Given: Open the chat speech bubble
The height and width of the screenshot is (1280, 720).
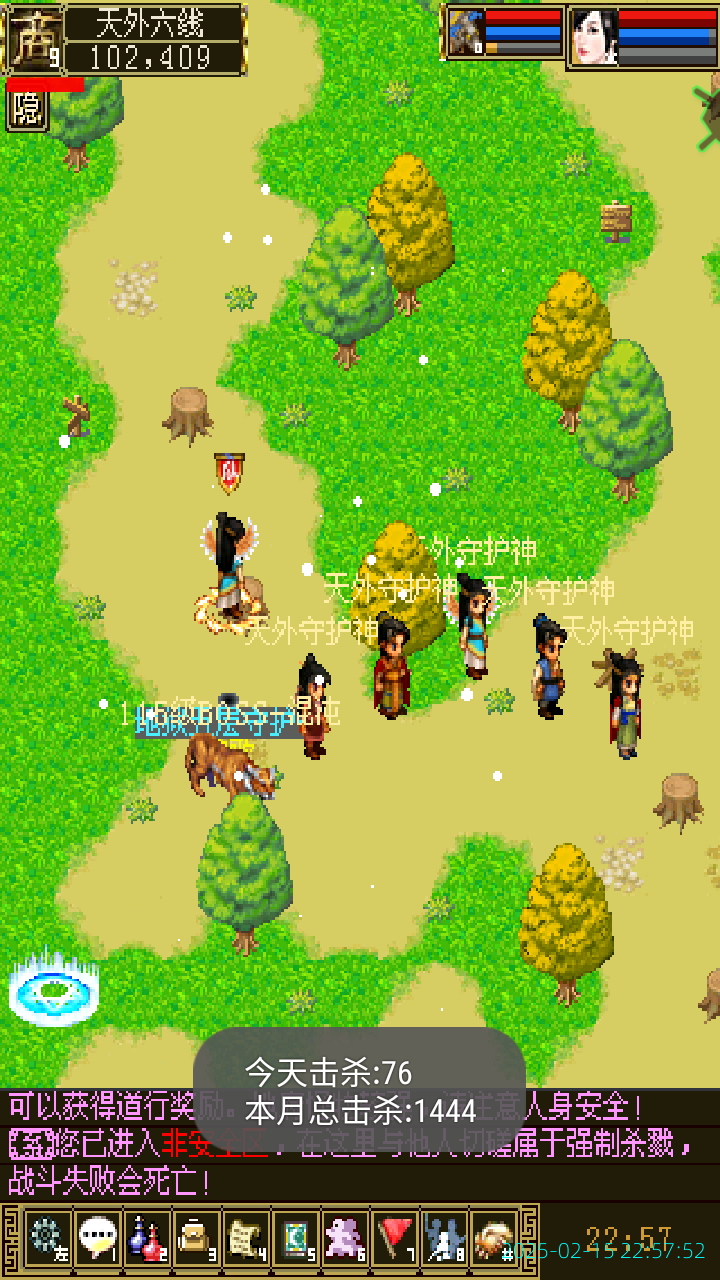Looking at the screenshot, I should (x=97, y=1238).
